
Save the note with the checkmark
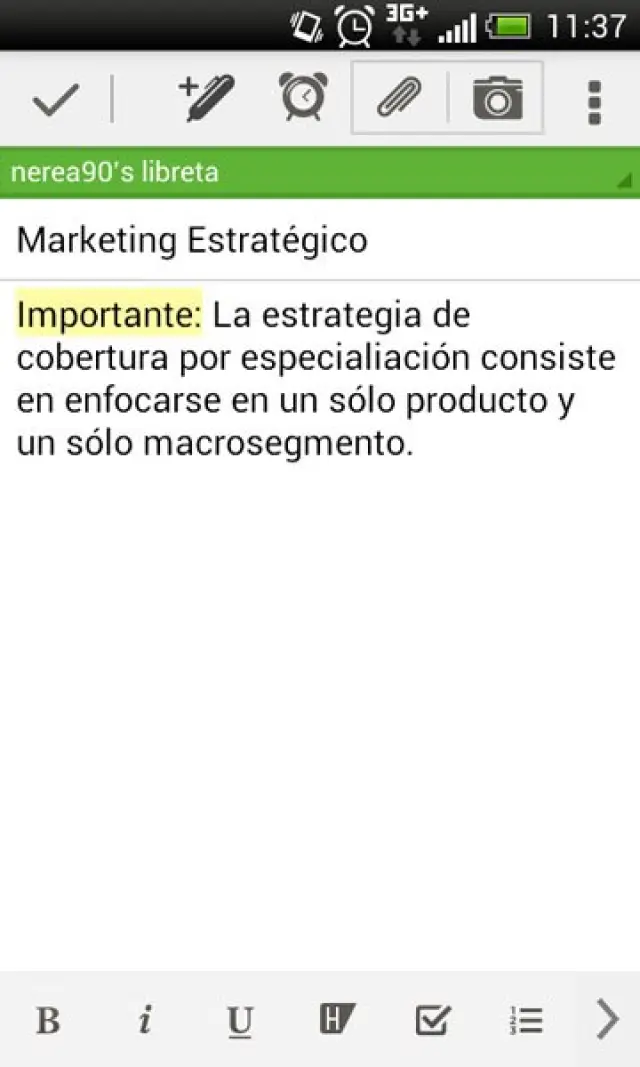[x=55, y=99]
